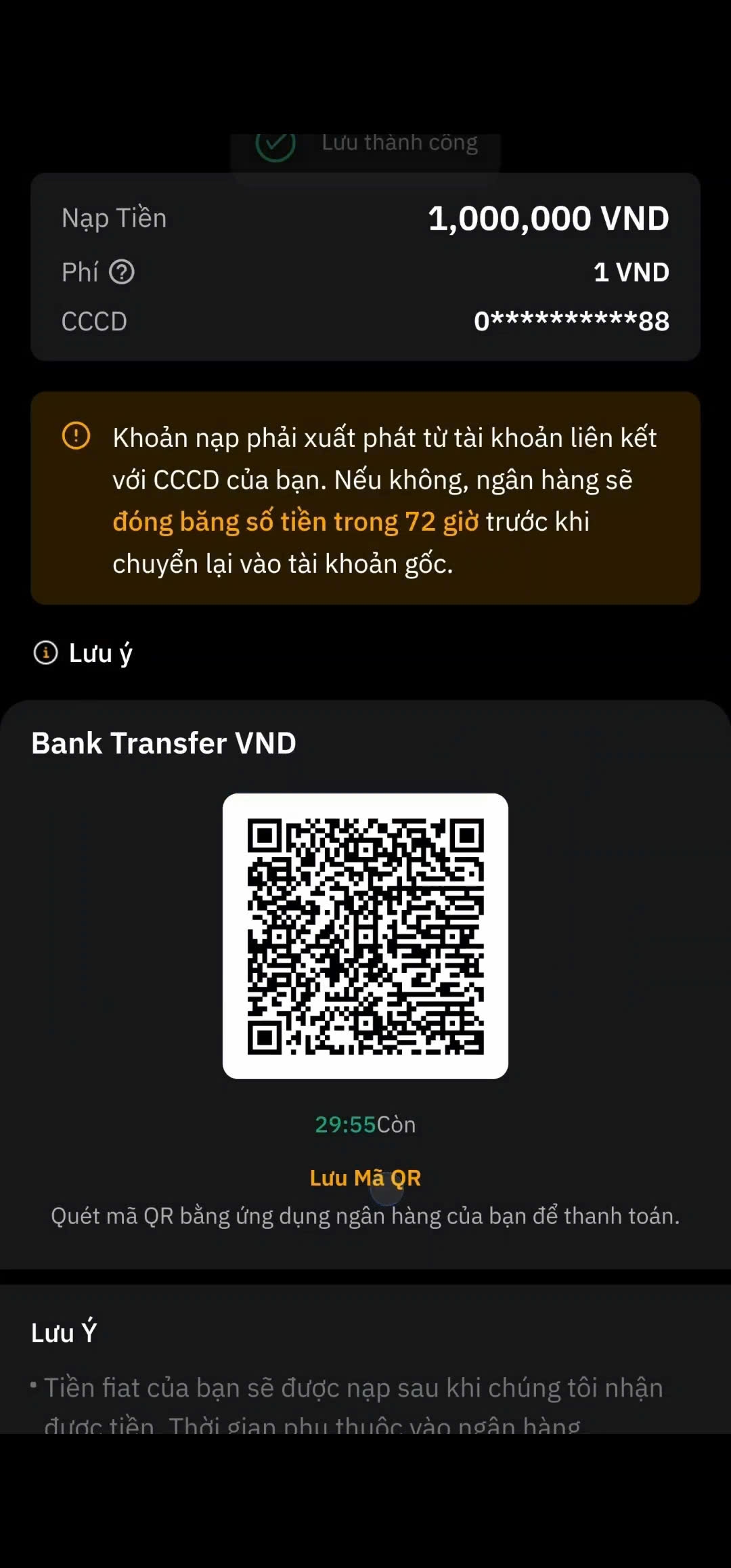This screenshot has width=731, height=1568.
Task: Open the fee help question mark
Action: 122,272
